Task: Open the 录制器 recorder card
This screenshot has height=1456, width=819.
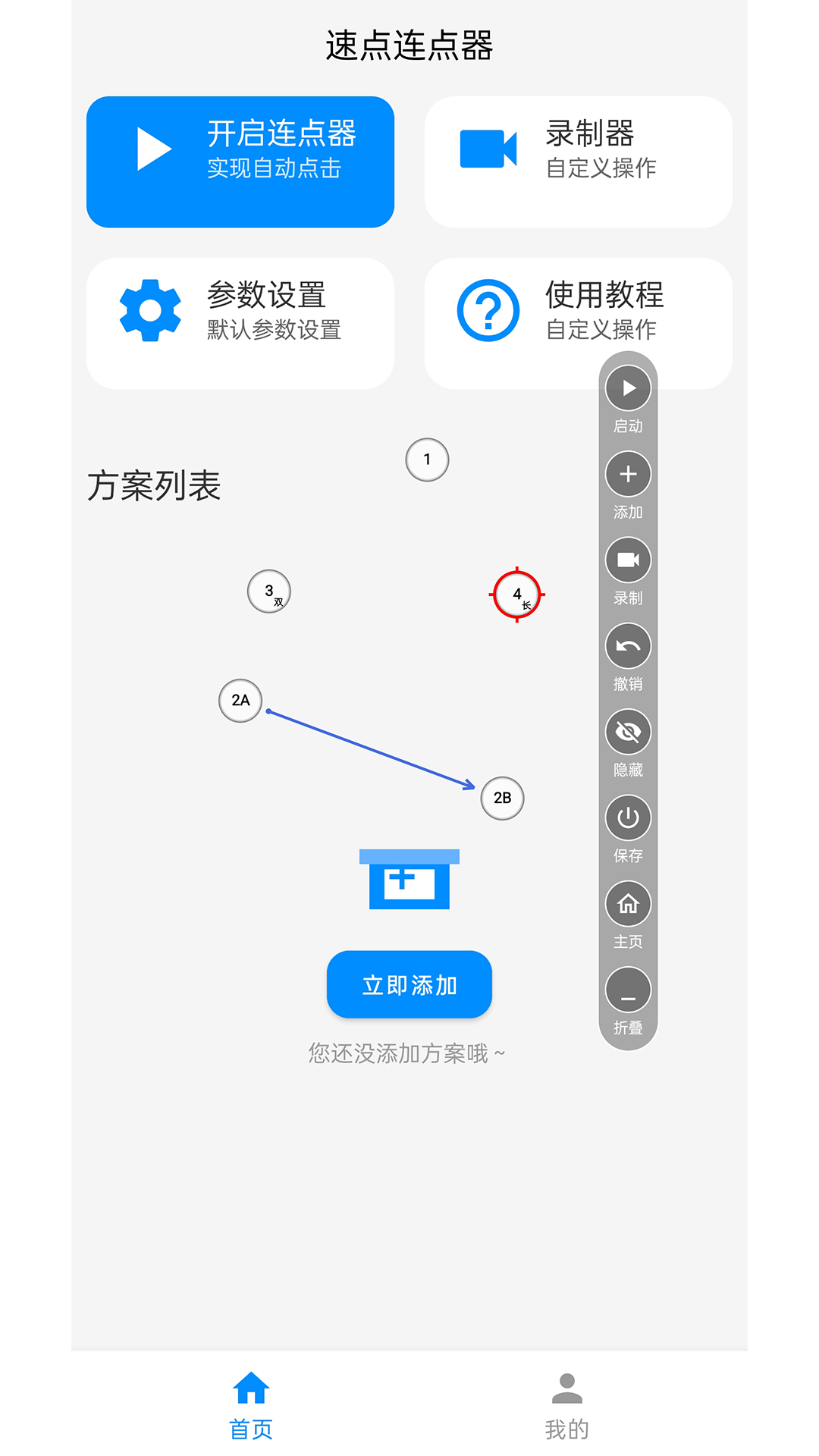Action: pyautogui.click(x=578, y=162)
